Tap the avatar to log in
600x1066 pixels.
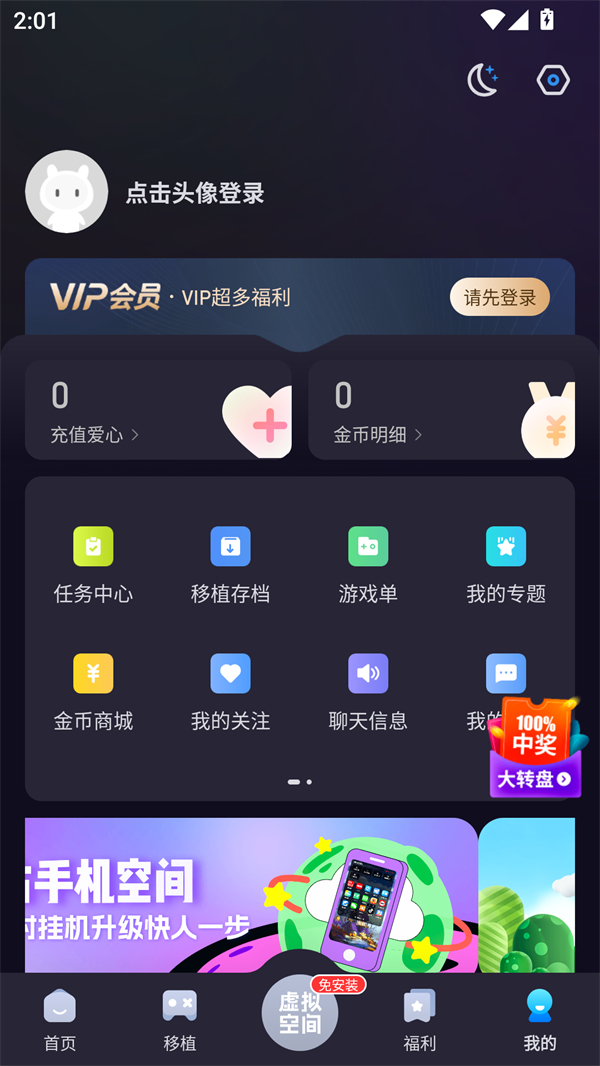66,192
